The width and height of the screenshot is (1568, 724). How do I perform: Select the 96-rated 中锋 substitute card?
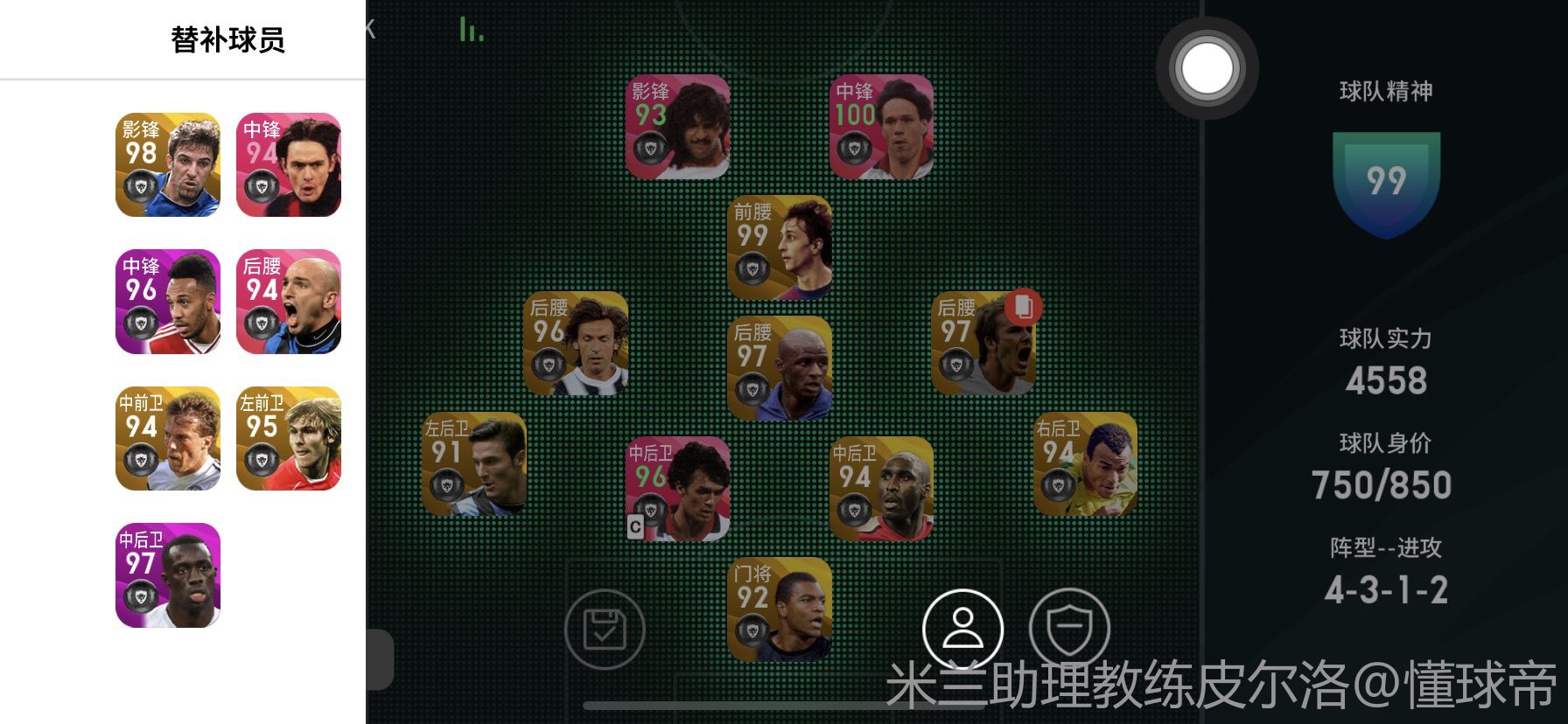[168, 303]
